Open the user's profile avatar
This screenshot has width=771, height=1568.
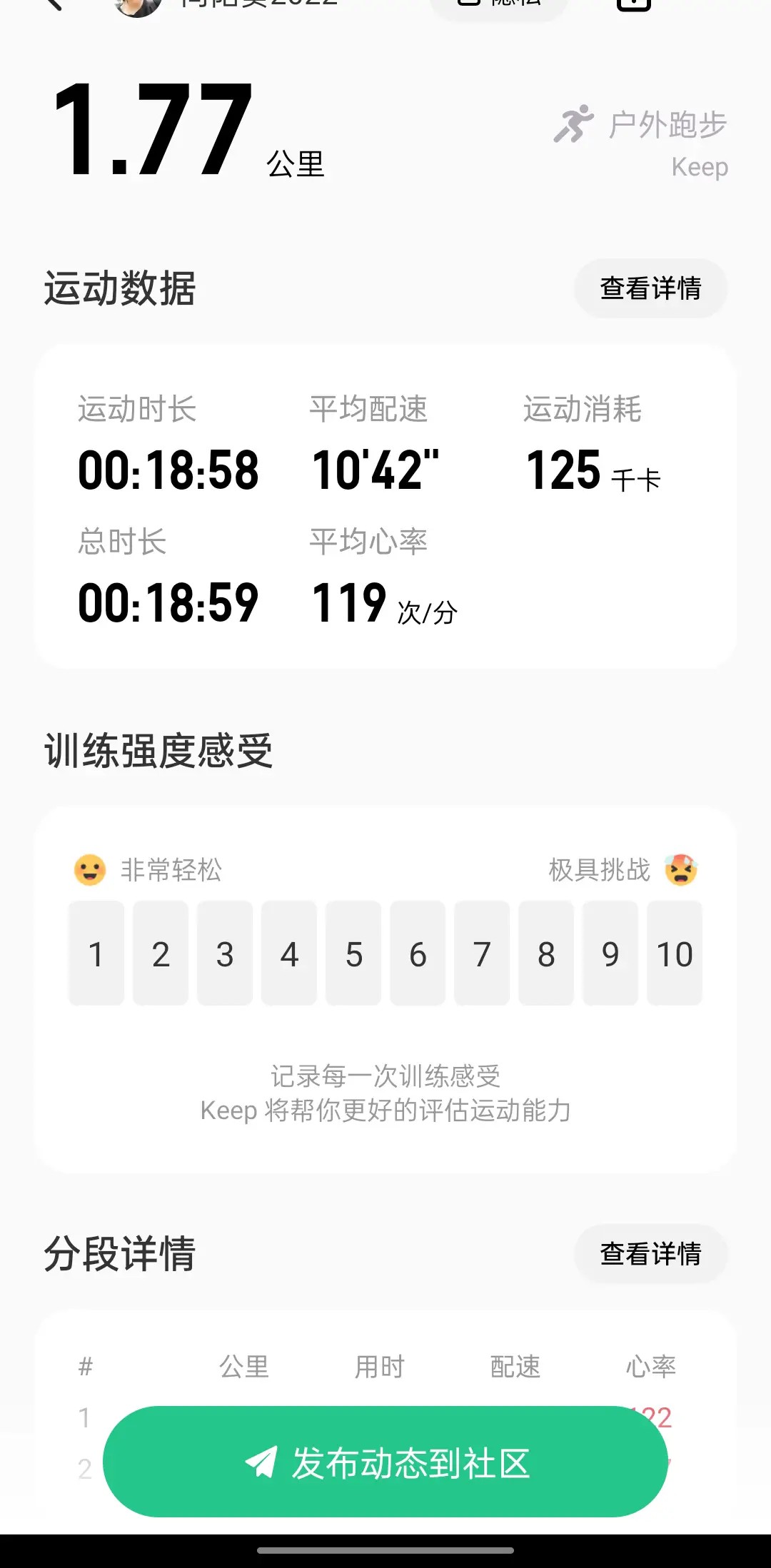[x=137, y=6]
